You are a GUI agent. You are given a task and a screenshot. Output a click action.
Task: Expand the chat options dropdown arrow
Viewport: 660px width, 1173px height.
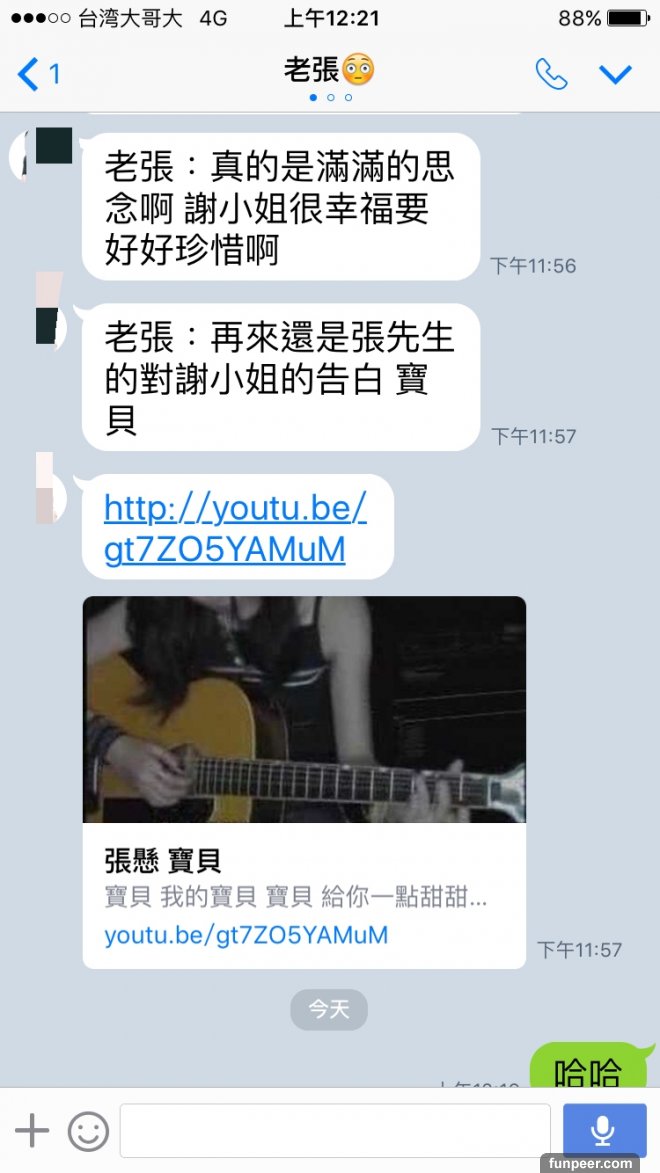[x=615, y=73]
